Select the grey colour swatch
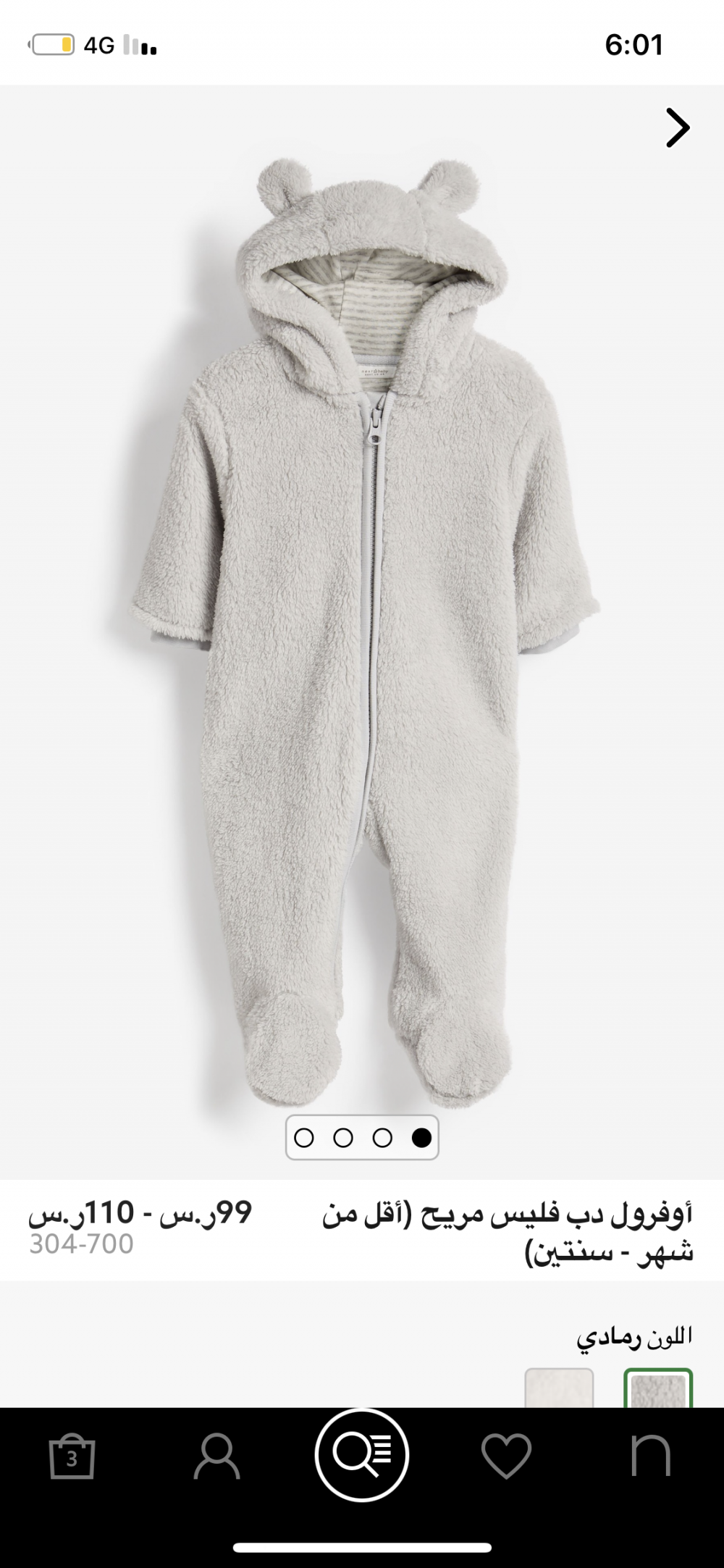Screen dimensions: 724x1568 click(x=658, y=1388)
